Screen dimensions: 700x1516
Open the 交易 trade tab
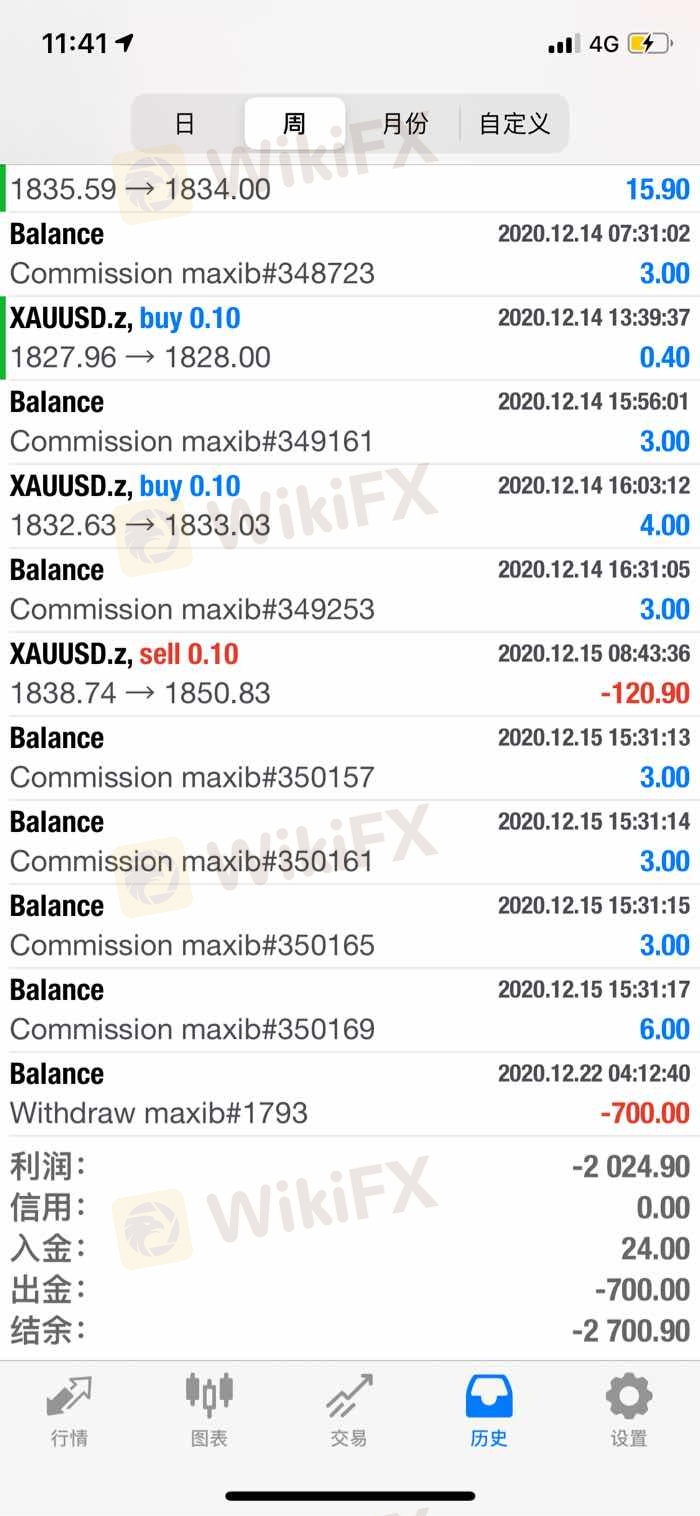(349, 1411)
